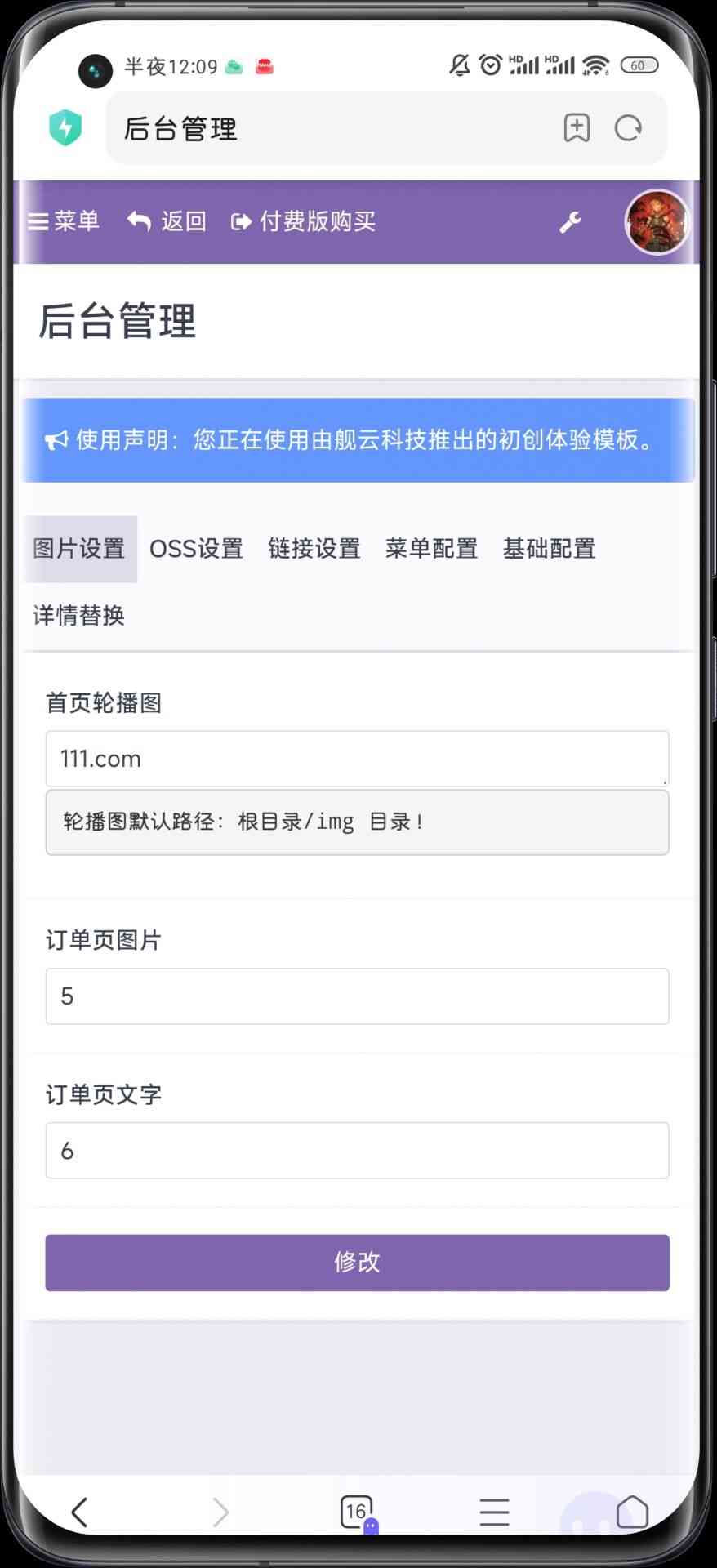
Task: Open the browser hamburger menu
Action: tap(494, 1512)
